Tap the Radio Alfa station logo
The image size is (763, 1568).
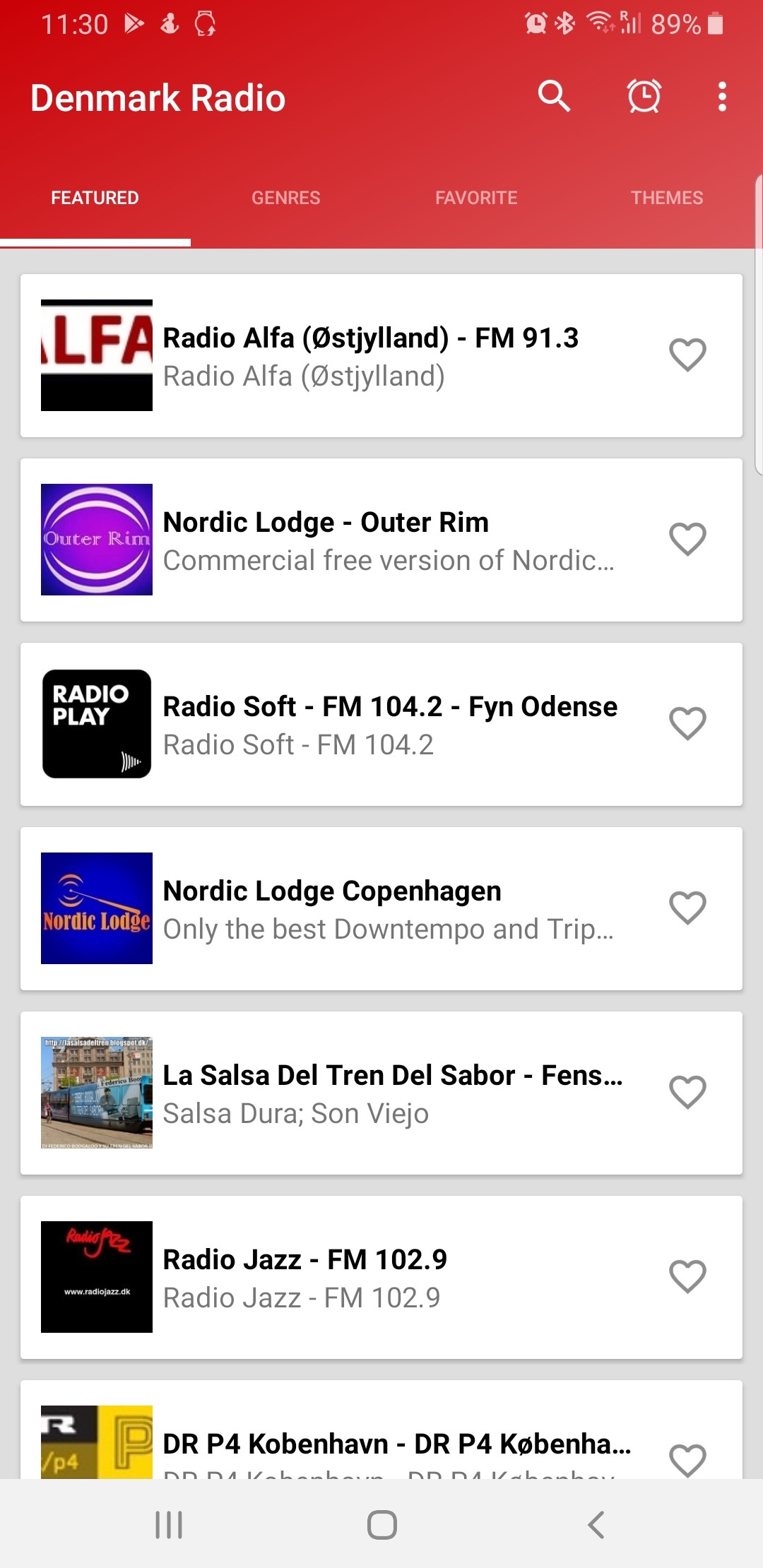[x=96, y=355]
